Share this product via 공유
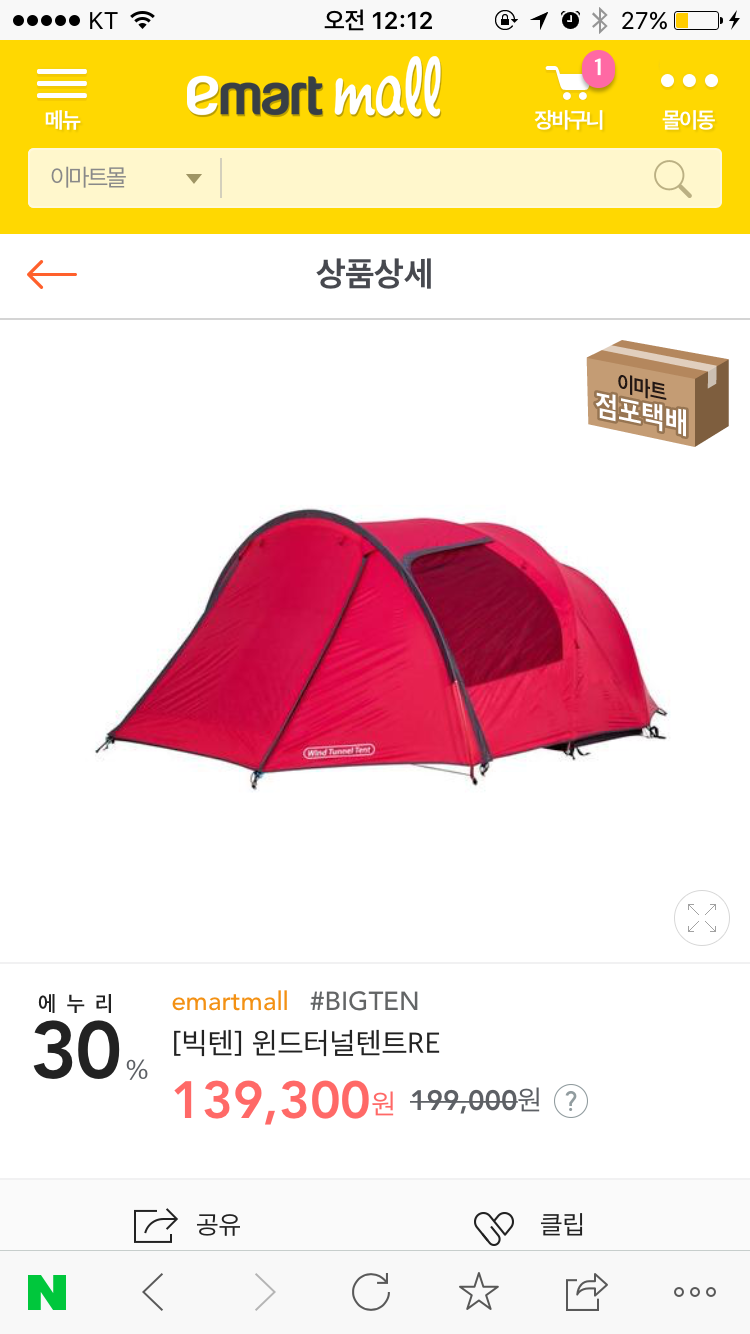This screenshot has width=750, height=1334. coord(188,1224)
